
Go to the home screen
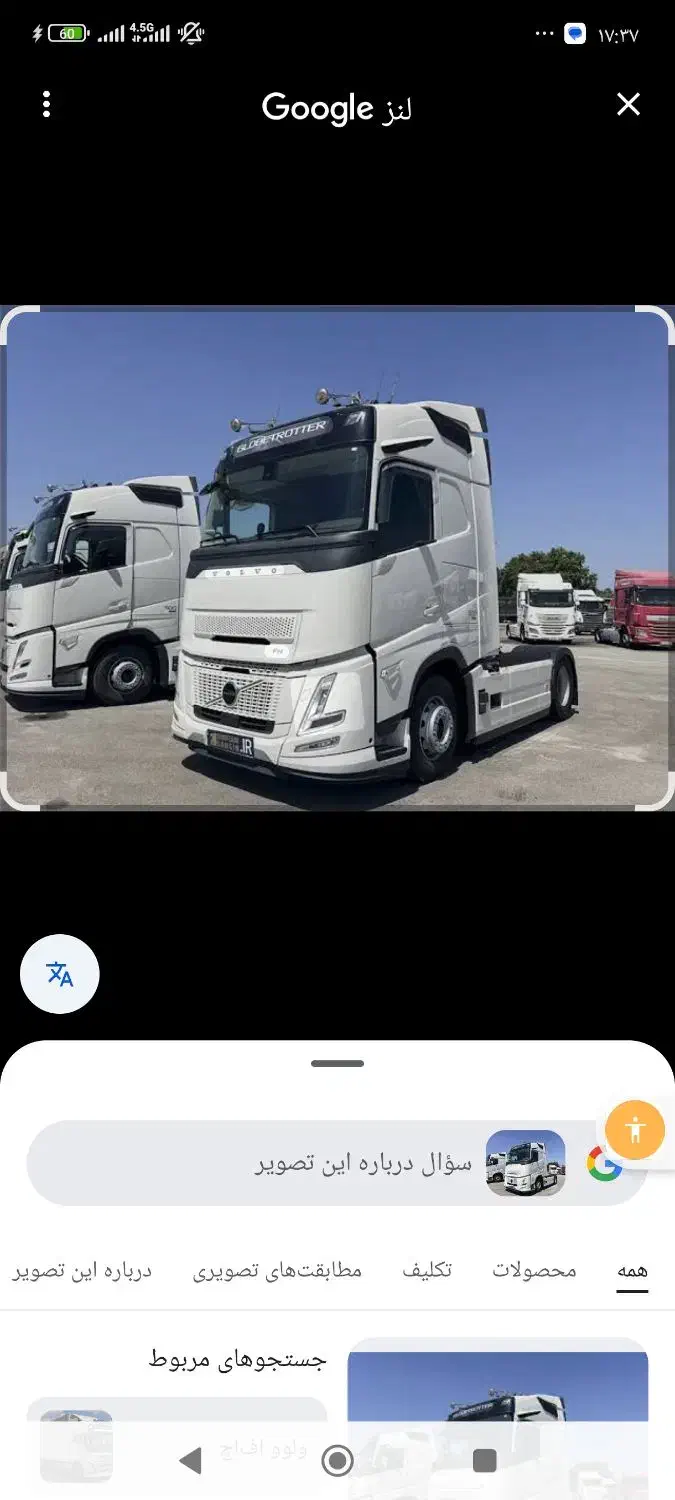point(337,1461)
